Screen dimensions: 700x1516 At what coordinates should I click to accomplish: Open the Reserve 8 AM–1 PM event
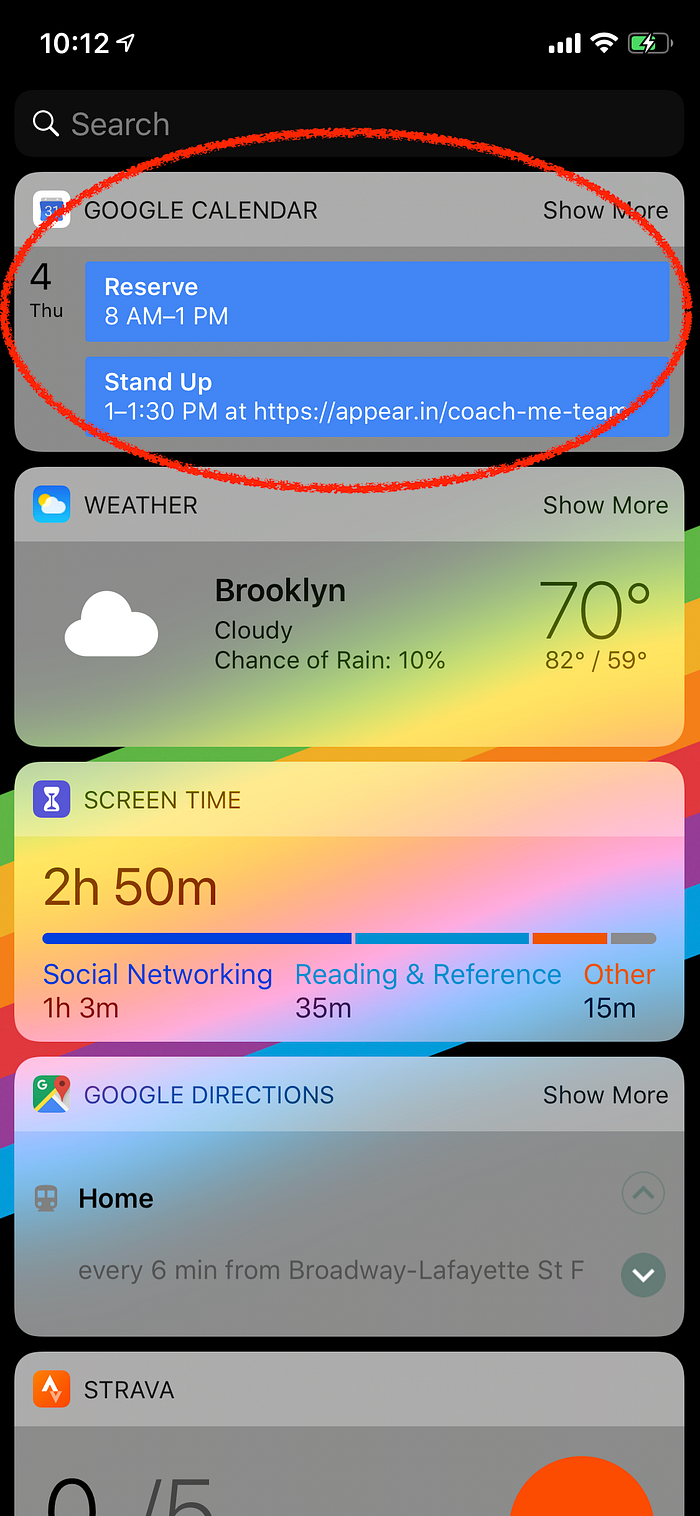(377, 302)
